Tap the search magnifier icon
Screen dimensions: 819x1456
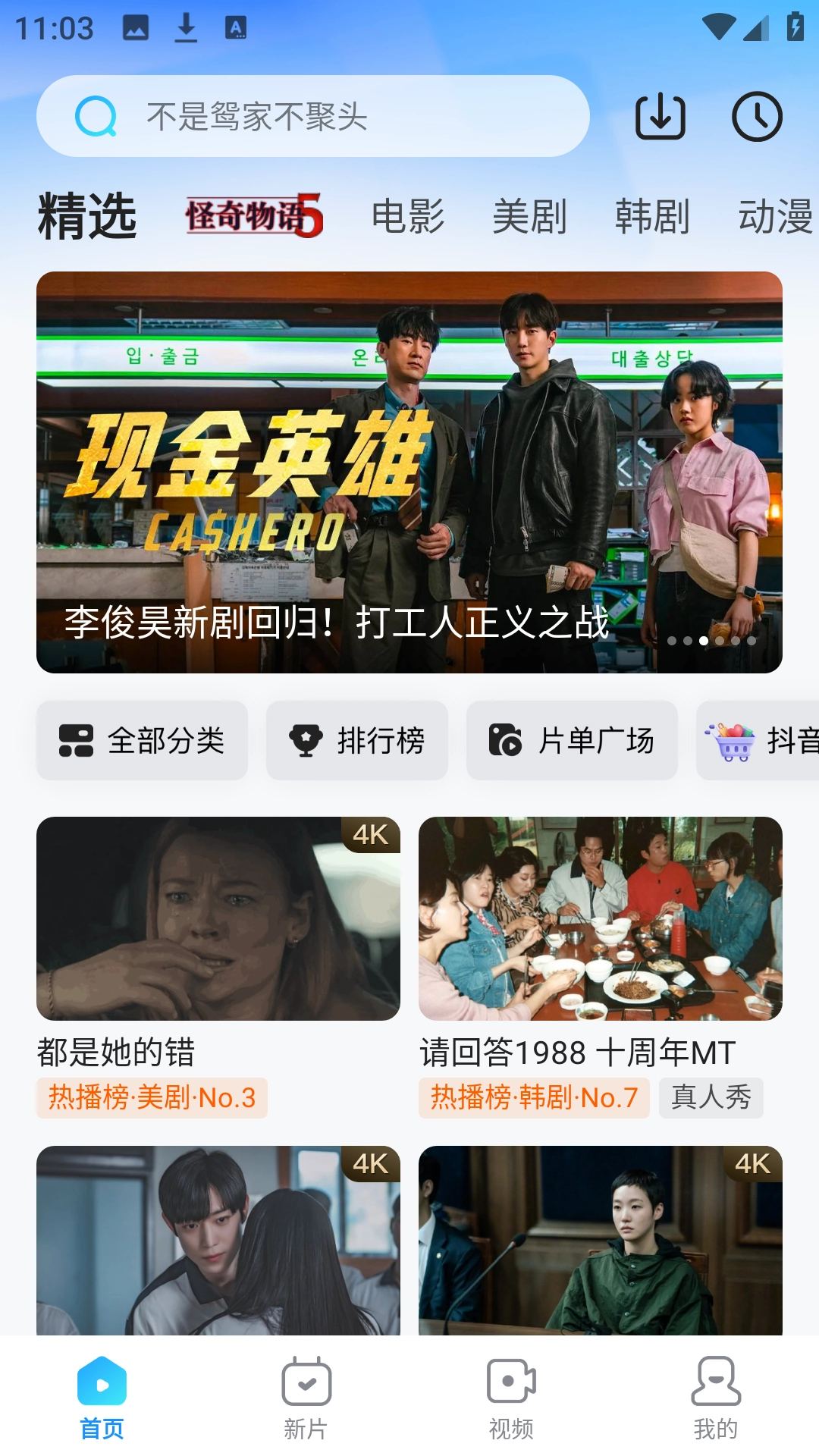tap(94, 115)
